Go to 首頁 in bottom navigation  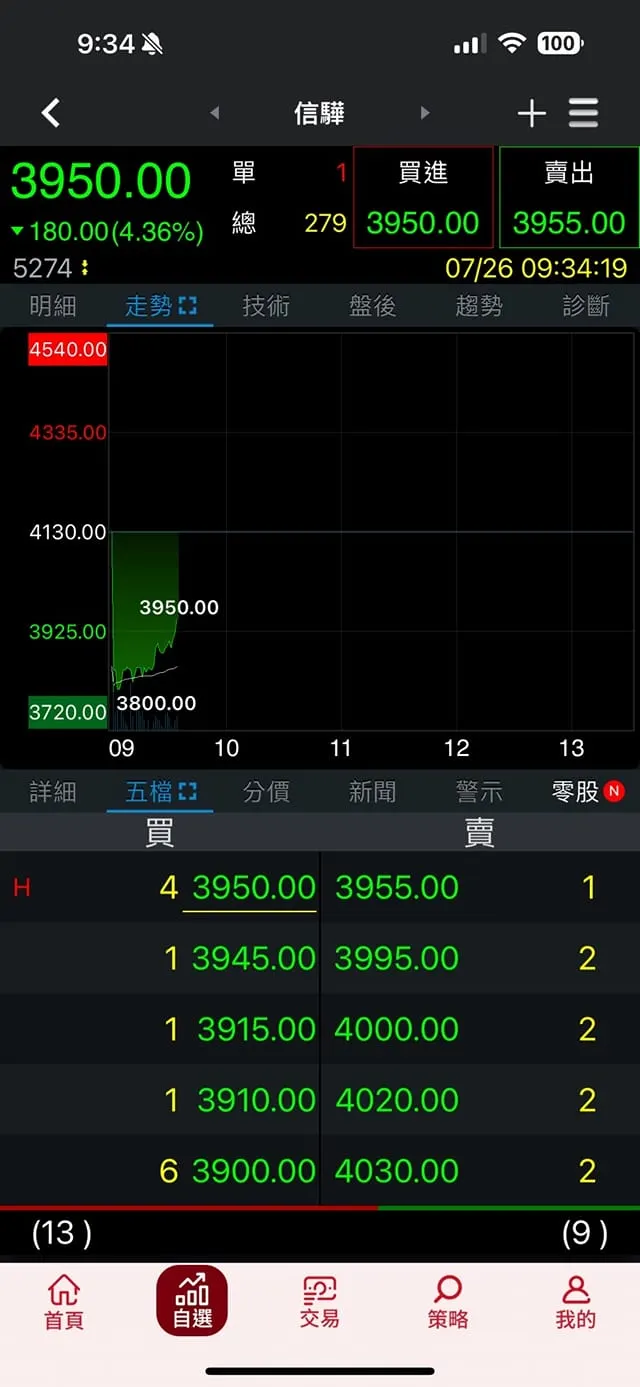64,1302
